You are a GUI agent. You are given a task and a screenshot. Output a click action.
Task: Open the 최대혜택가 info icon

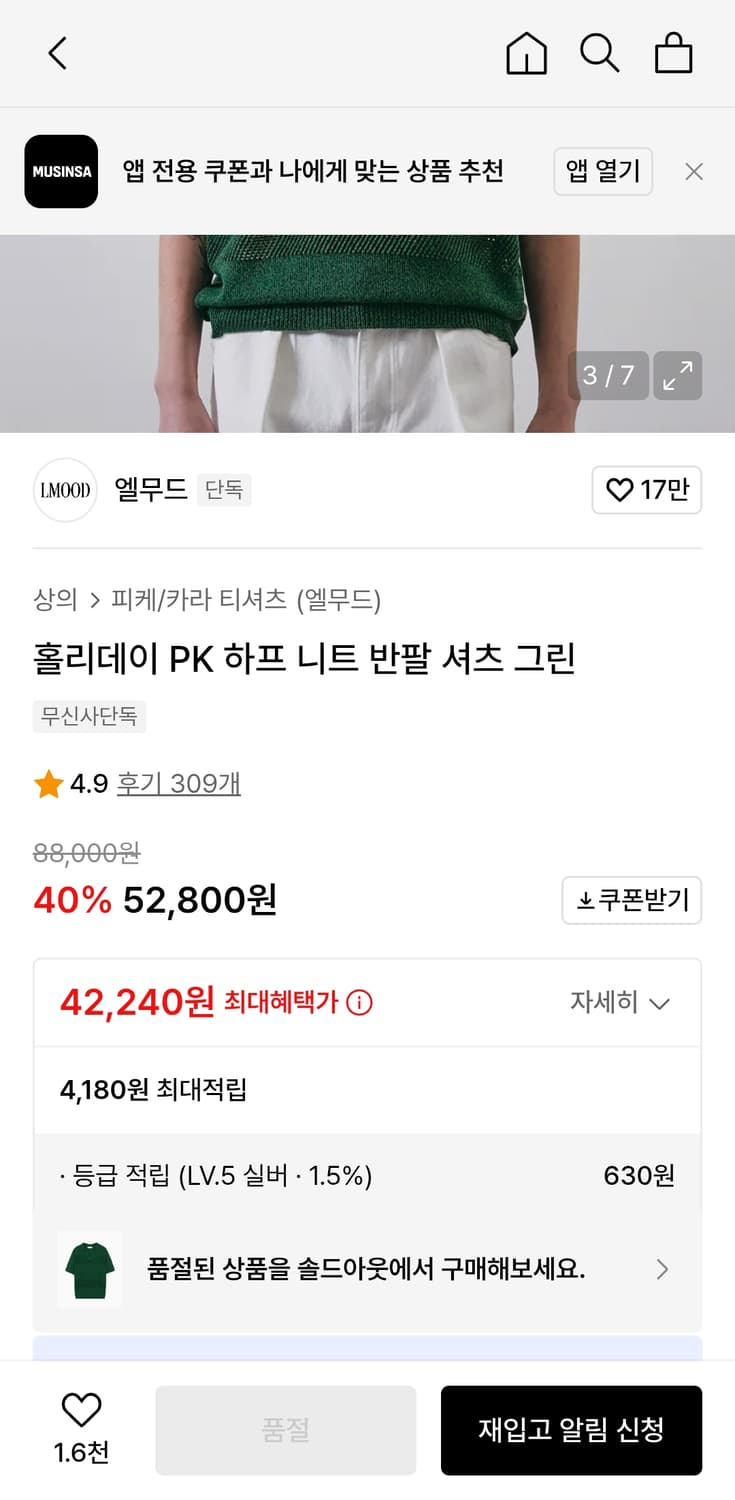[x=358, y=1003]
